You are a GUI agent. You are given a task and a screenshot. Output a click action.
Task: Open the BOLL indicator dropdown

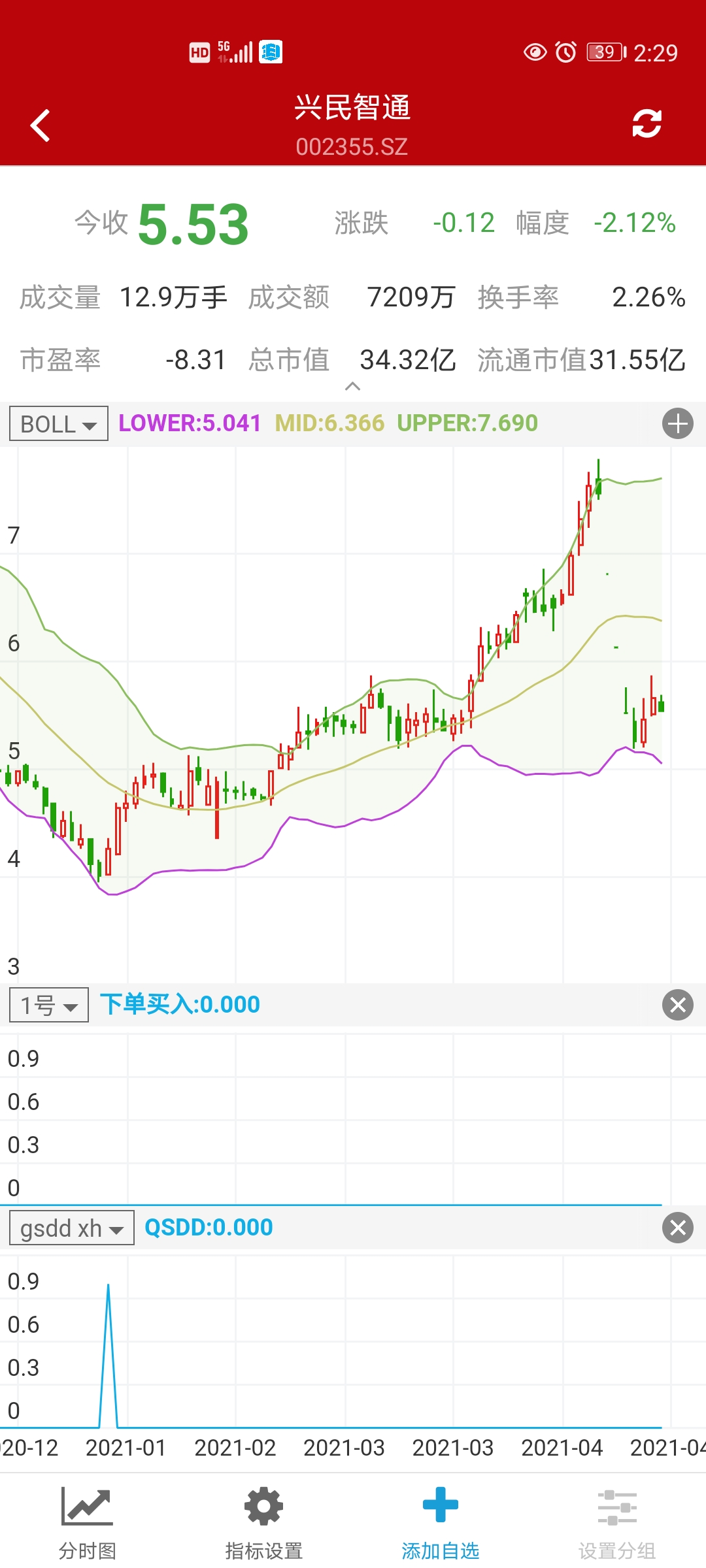click(59, 424)
